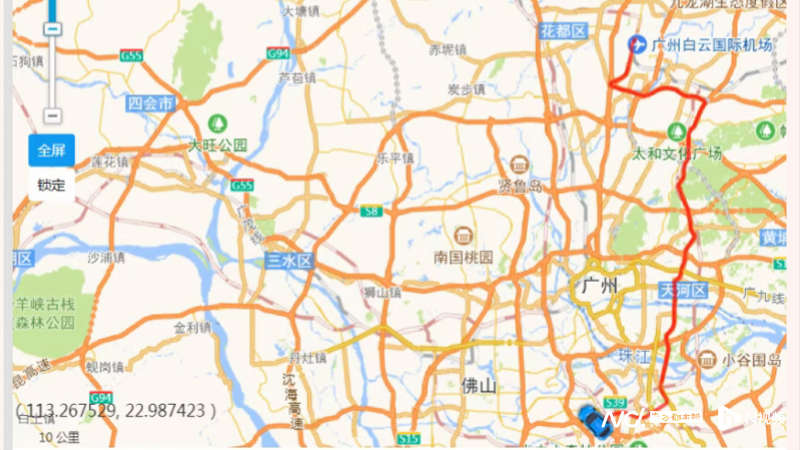The height and width of the screenshot is (450, 800).
Task: Select the blue car marker on the map
Action: 591,419
